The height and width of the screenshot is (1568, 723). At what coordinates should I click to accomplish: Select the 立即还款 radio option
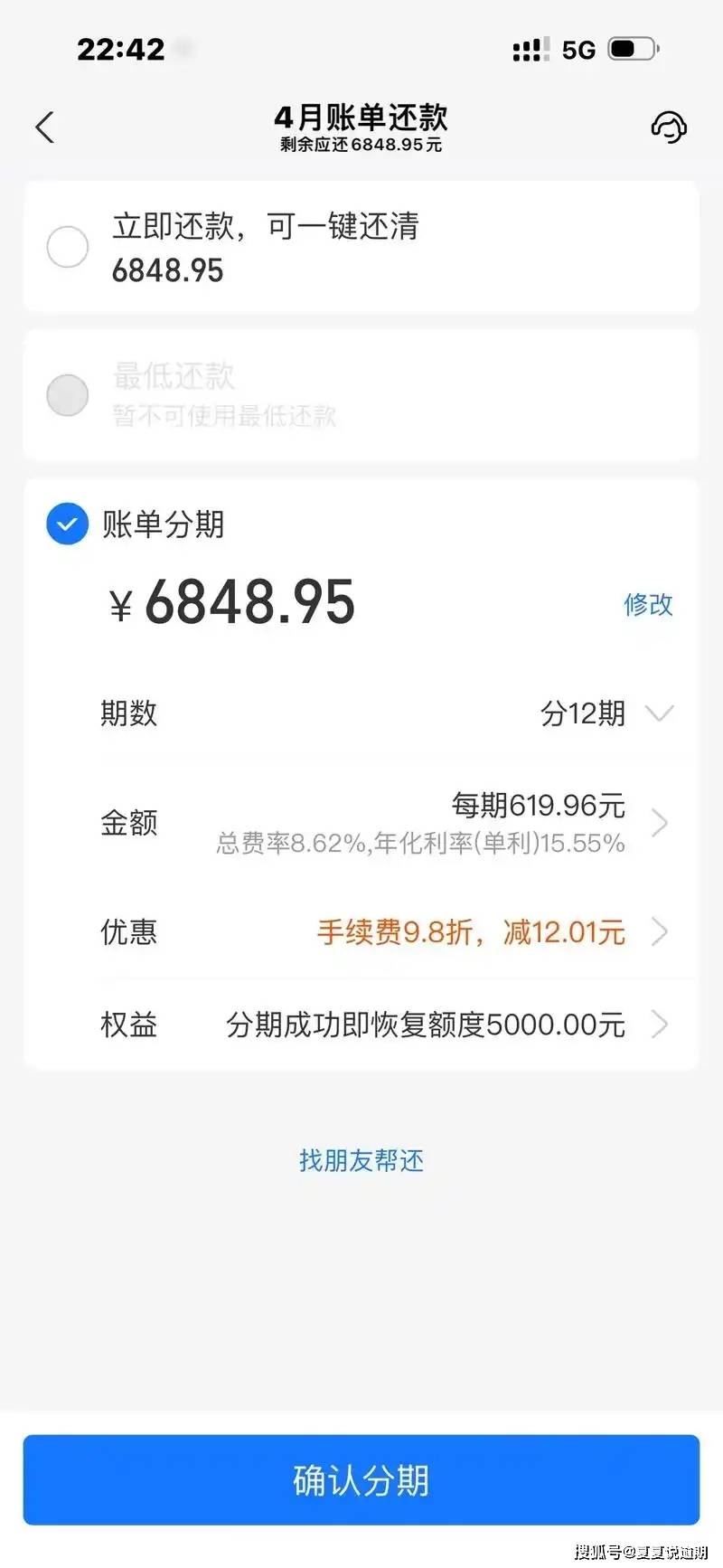(x=68, y=247)
